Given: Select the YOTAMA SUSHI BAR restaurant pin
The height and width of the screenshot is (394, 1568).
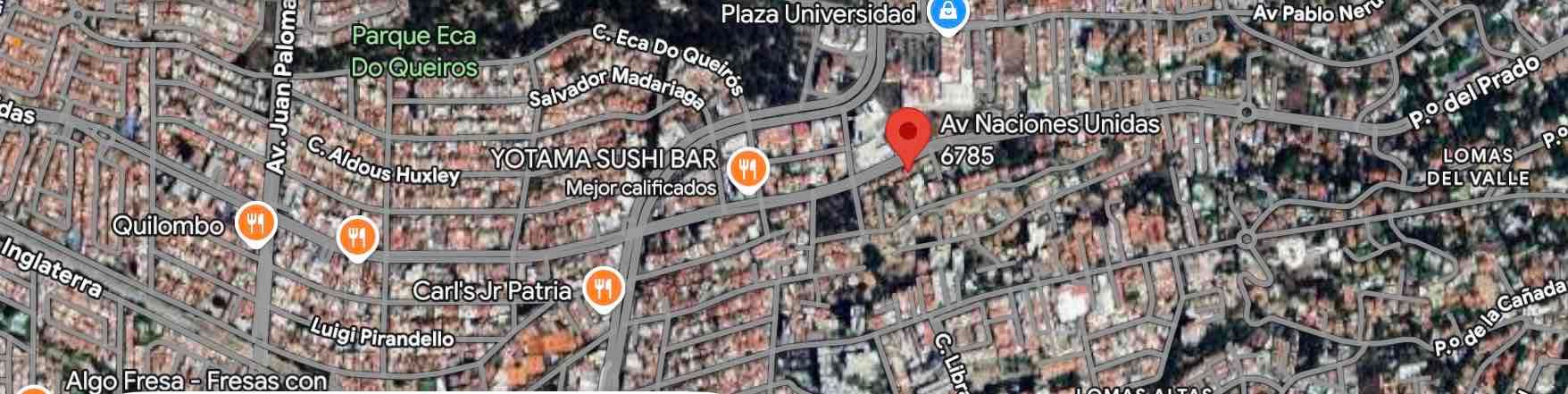Looking at the screenshot, I should (748, 170).
